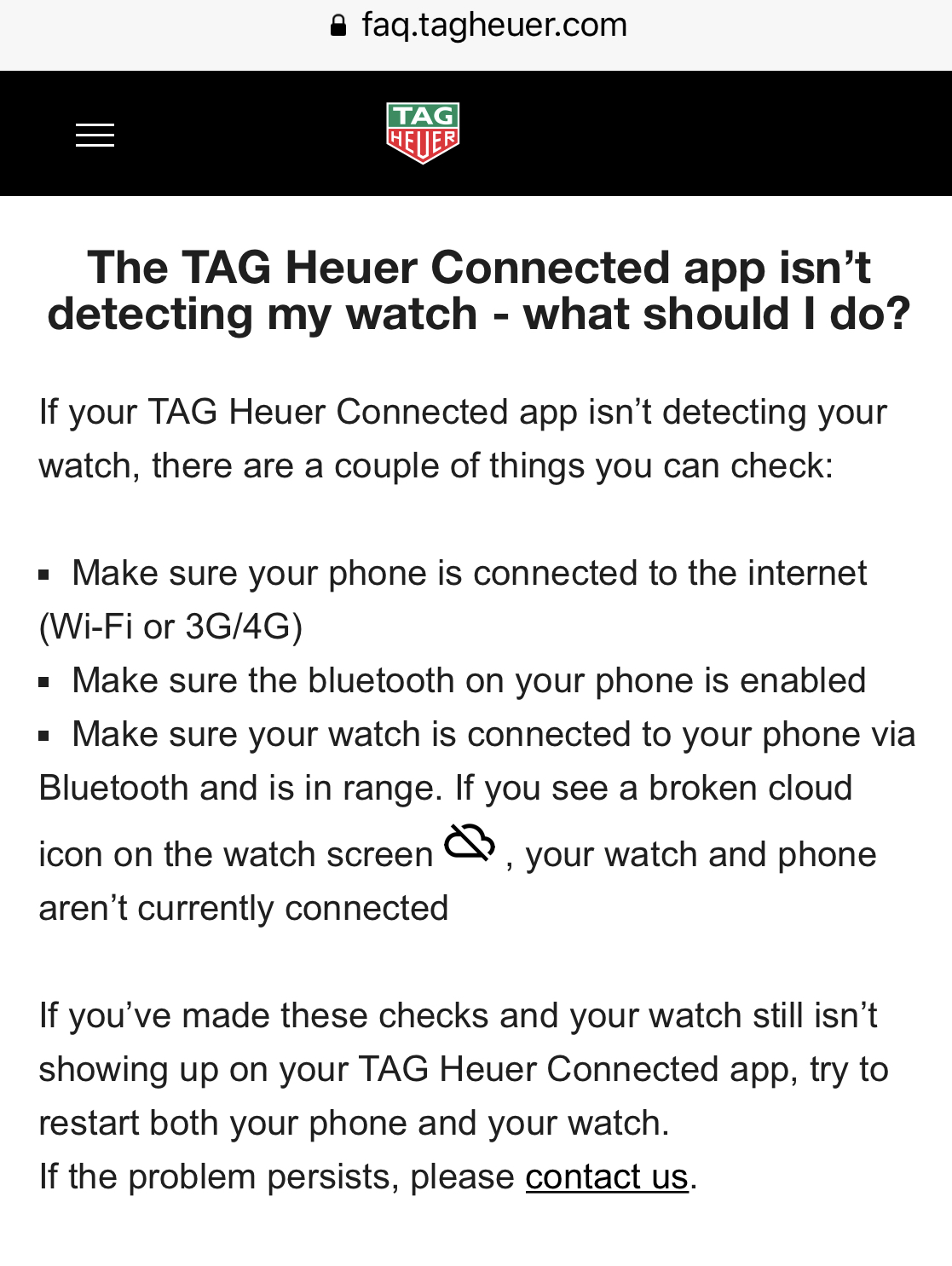952x1266 pixels.
Task: Tap the faq.tagheuer.com address bar
Action: click(477, 26)
